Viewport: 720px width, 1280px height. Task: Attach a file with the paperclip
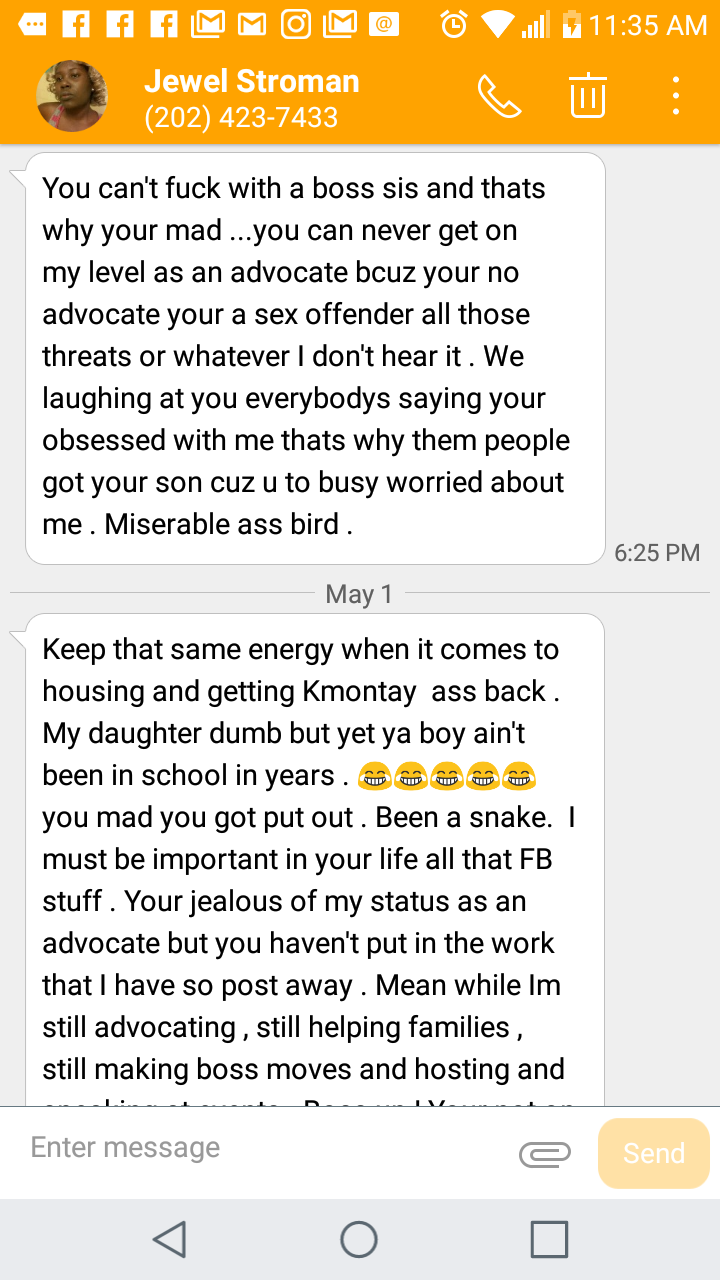point(545,1154)
